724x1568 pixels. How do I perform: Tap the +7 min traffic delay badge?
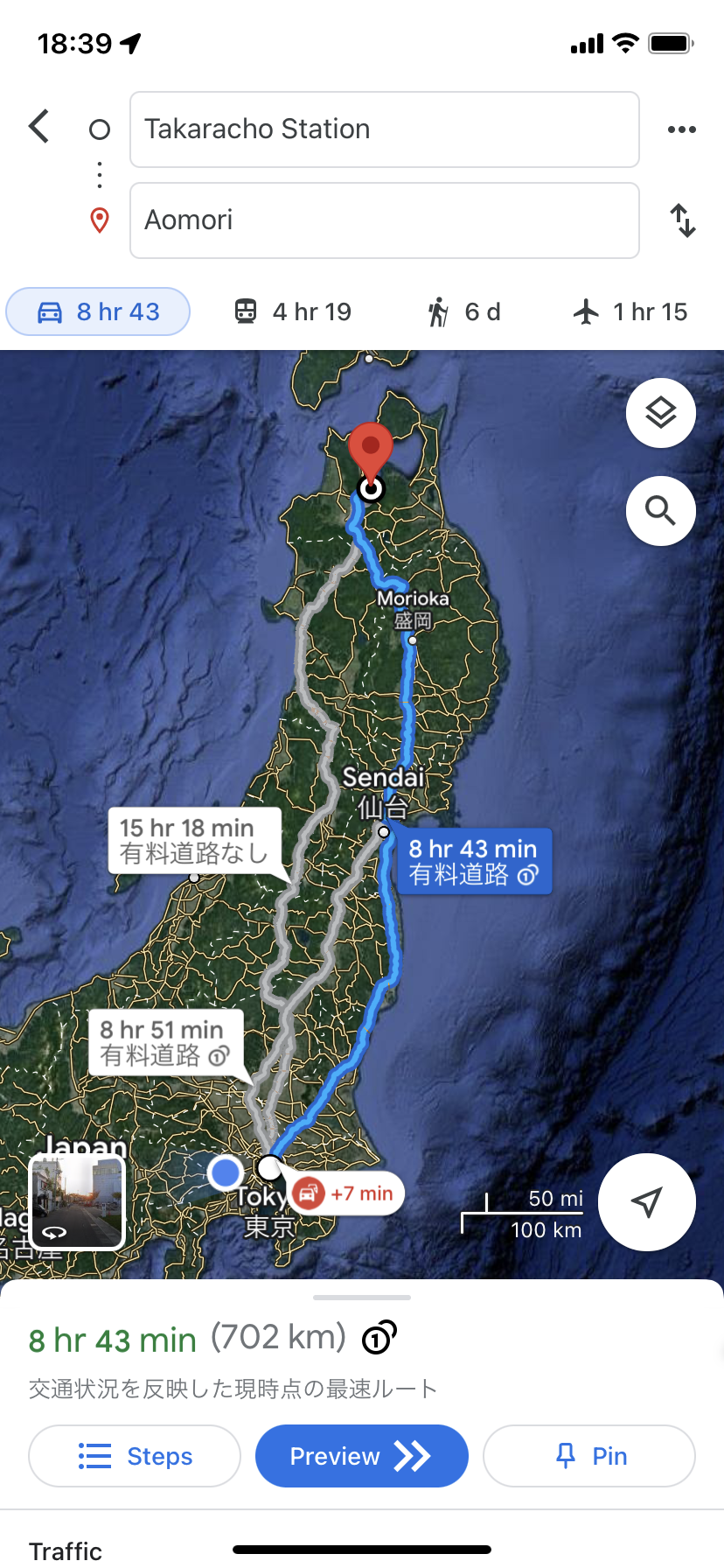[347, 1193]
